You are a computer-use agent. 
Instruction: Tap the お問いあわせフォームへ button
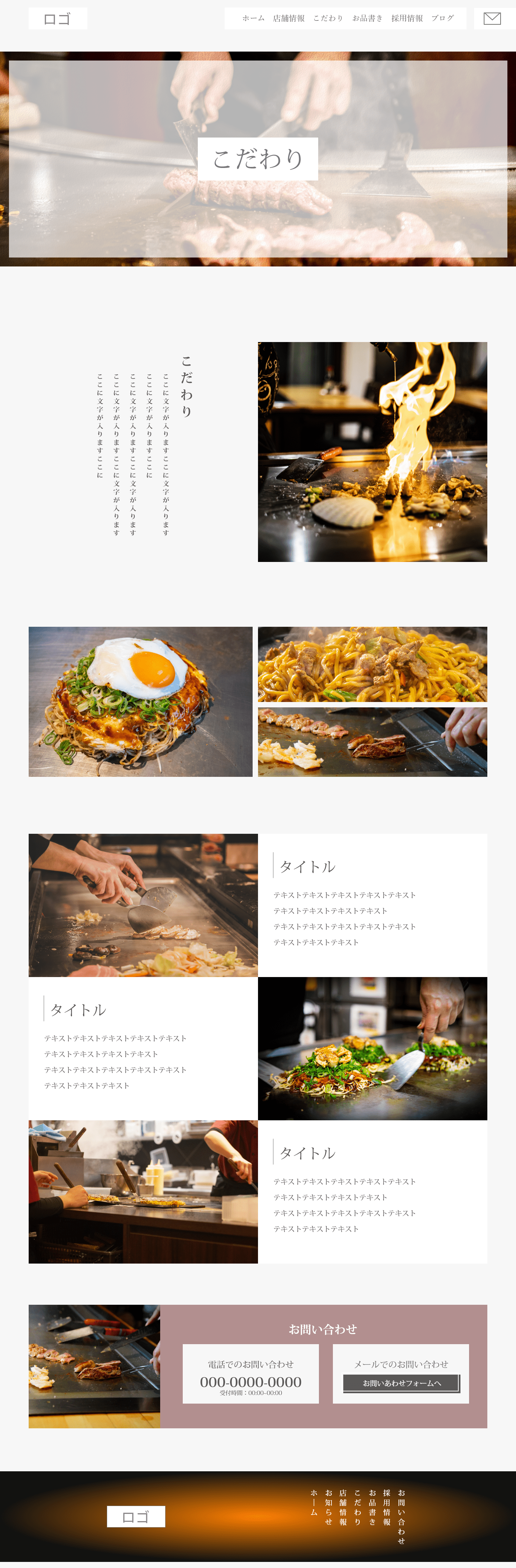pyautogui.click(x=401, y=1383)
